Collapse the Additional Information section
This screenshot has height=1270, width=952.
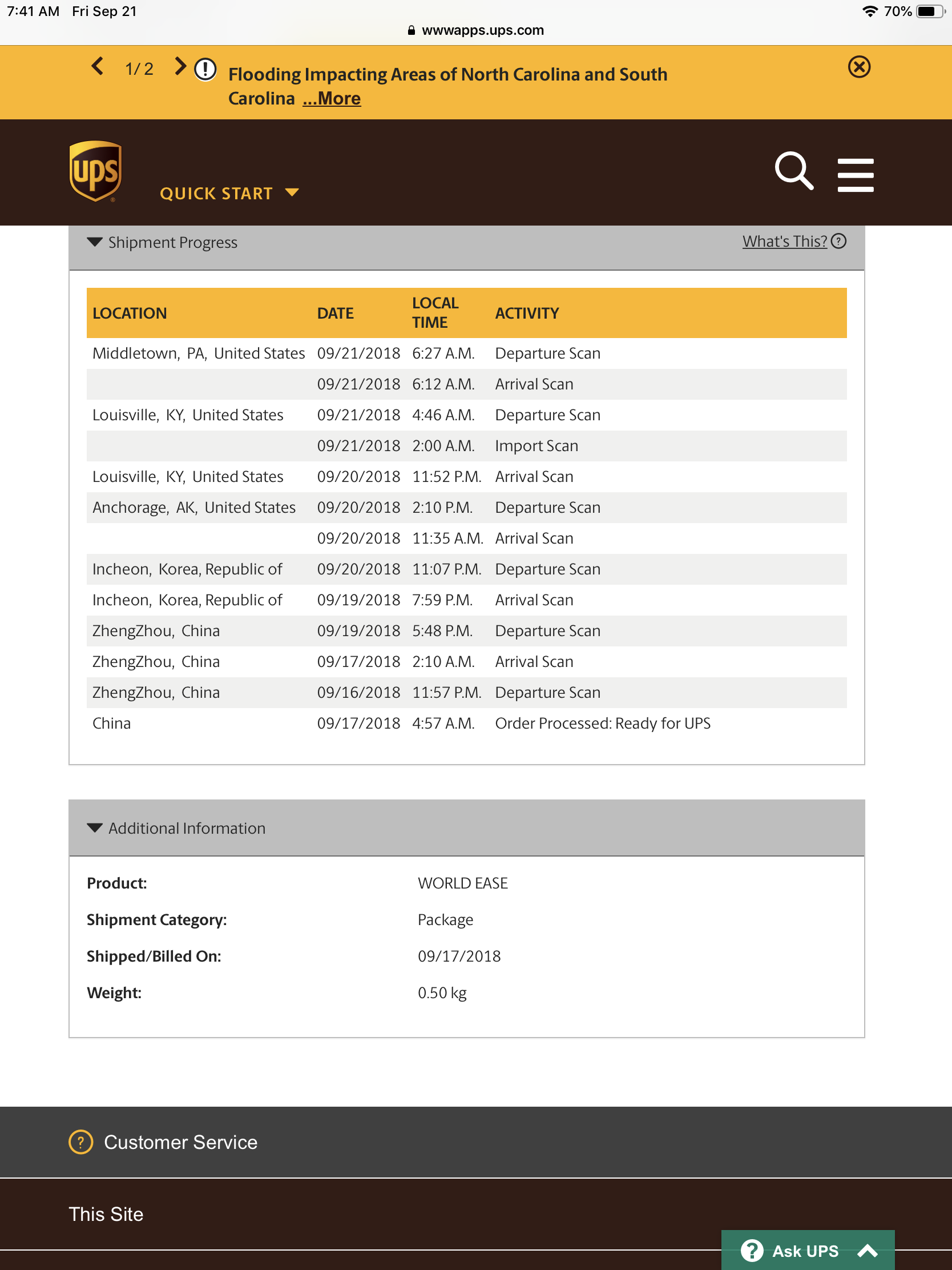177,828
